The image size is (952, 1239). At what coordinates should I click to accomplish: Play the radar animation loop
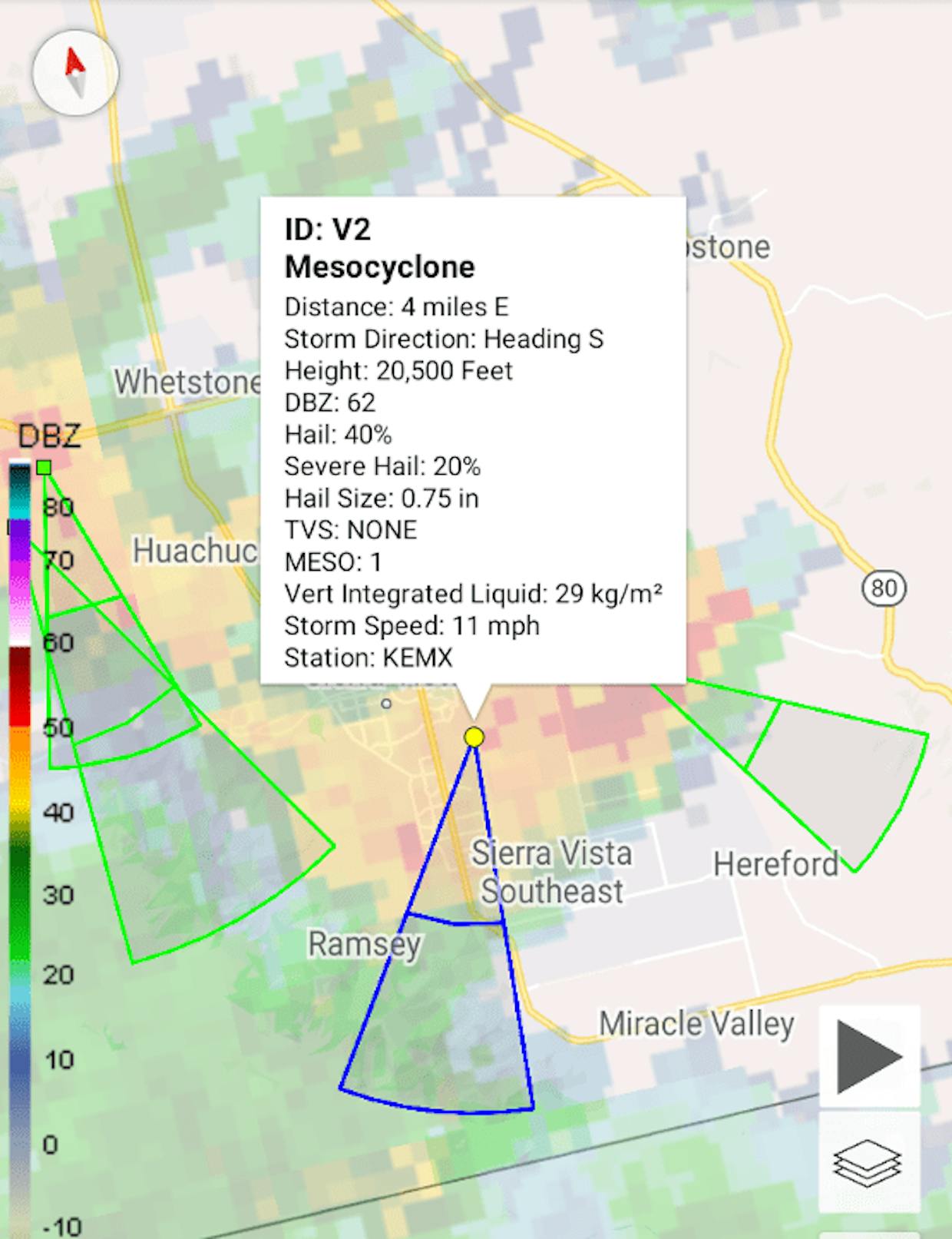coord(869,1057)
